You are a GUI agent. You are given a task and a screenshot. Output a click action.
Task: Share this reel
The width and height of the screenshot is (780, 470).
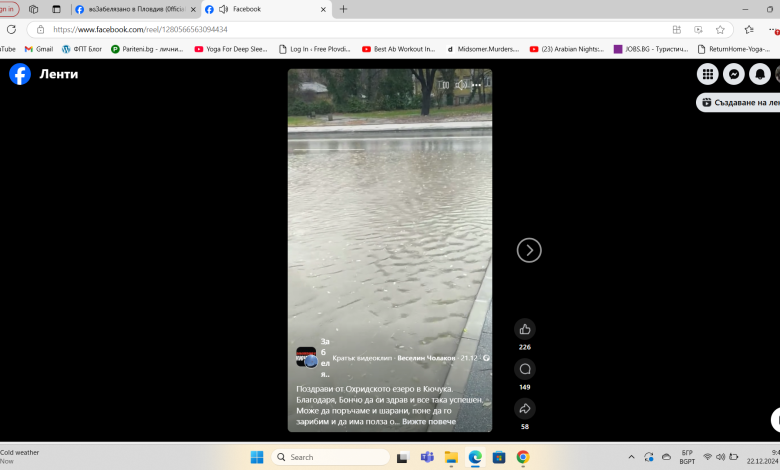pyautogui.click(x=525, y=409)
